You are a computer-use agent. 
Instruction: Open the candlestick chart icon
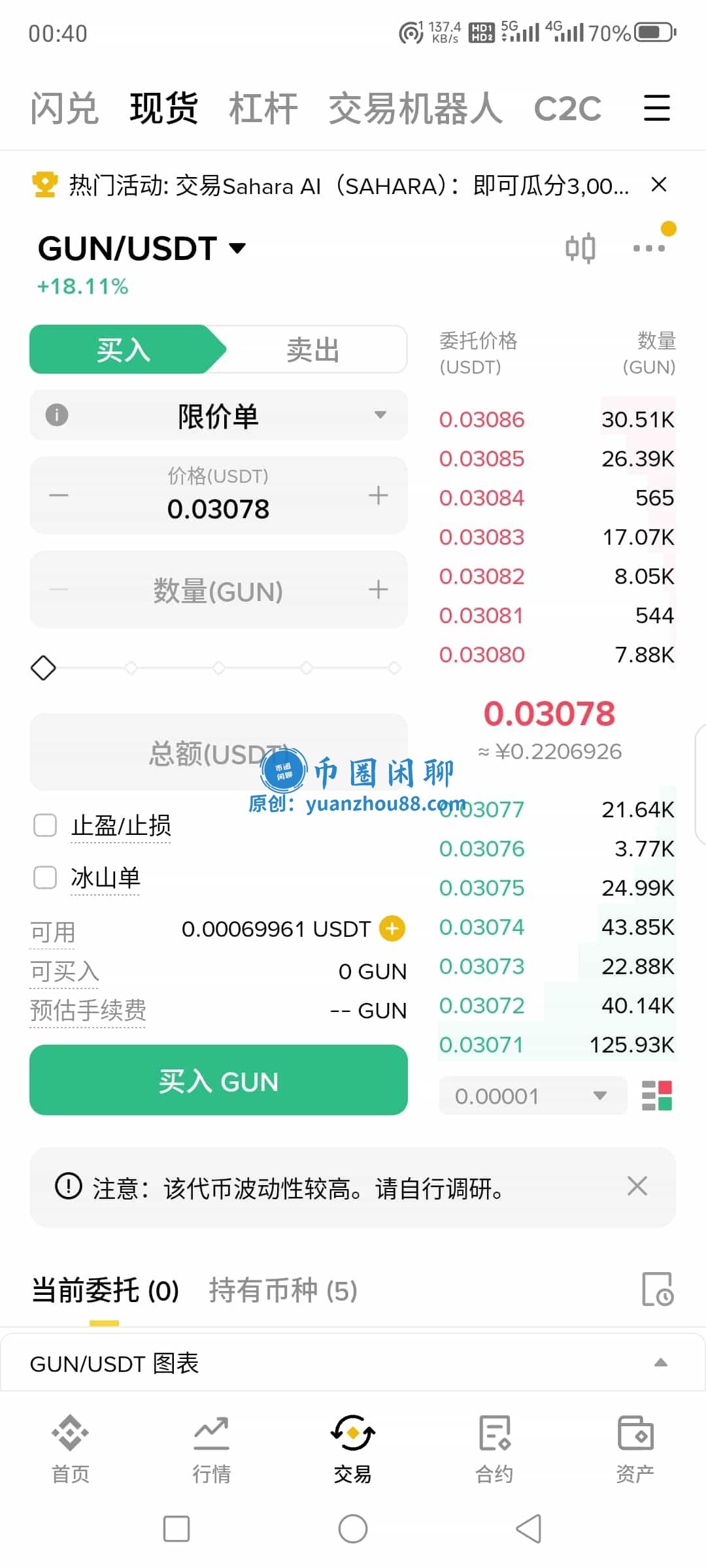[x=580, y=248]
